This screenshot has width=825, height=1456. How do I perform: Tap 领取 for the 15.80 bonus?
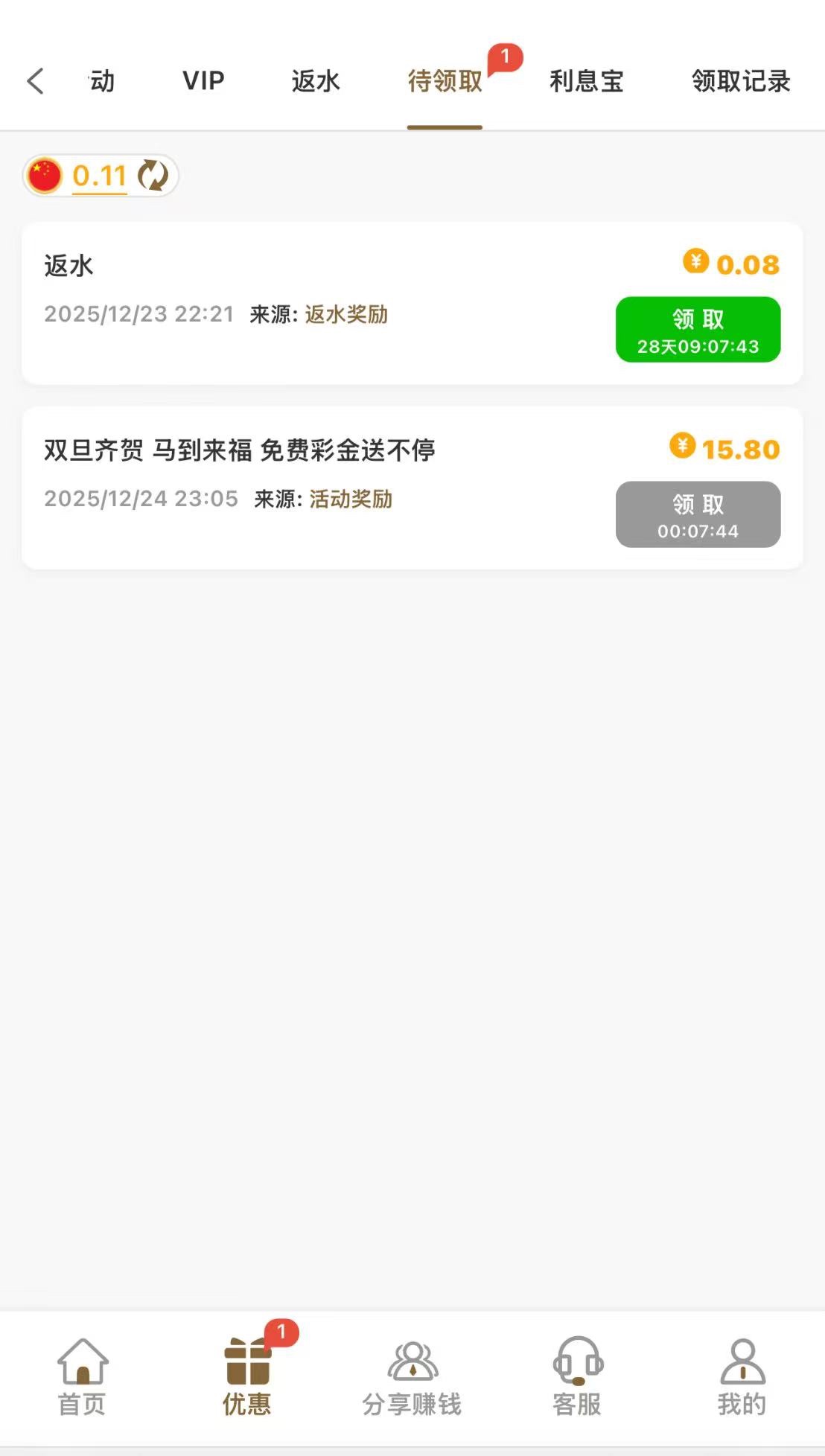tap(698, 514)
